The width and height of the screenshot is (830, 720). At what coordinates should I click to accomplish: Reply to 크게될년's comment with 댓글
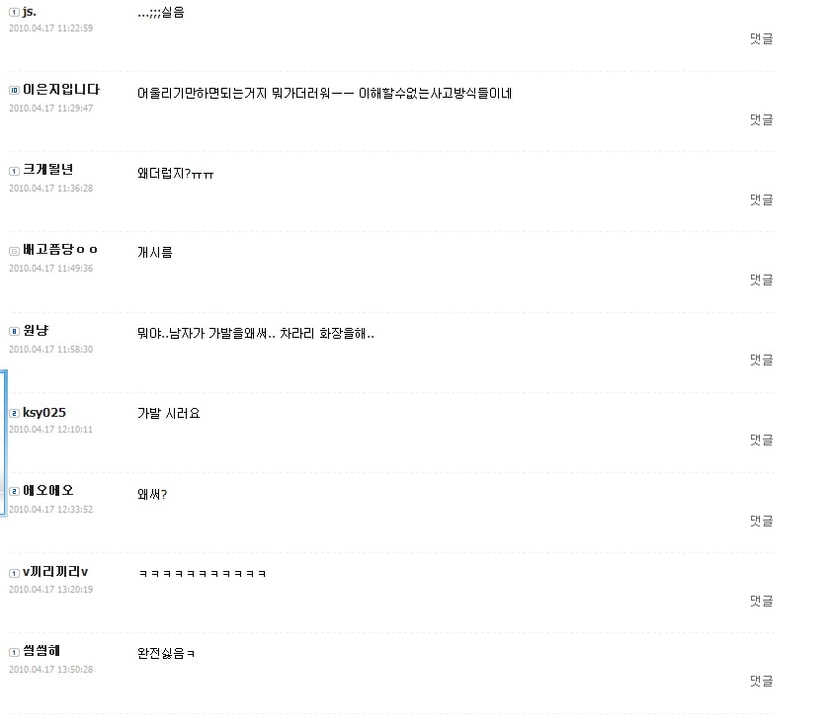coord(761,200)
